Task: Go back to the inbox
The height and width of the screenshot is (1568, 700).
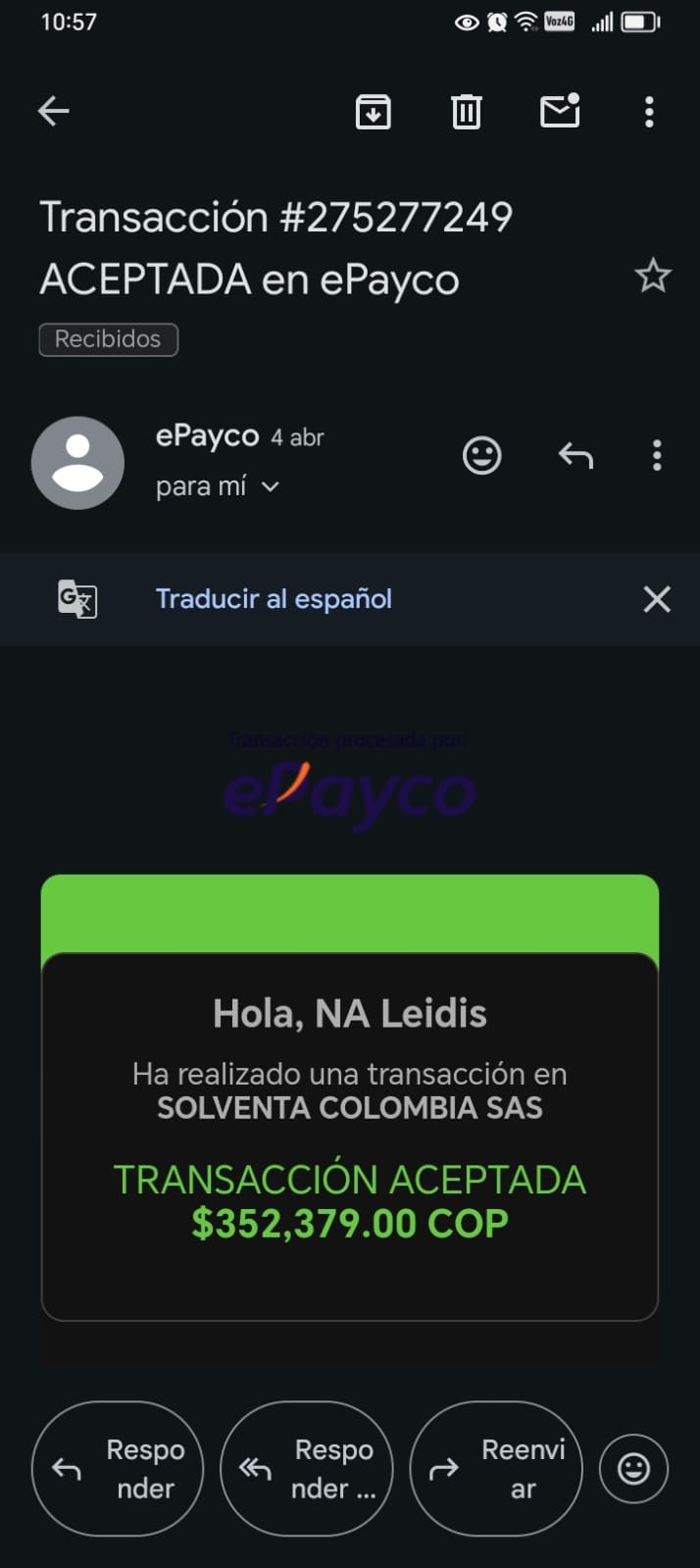Action: coord(54,112)
